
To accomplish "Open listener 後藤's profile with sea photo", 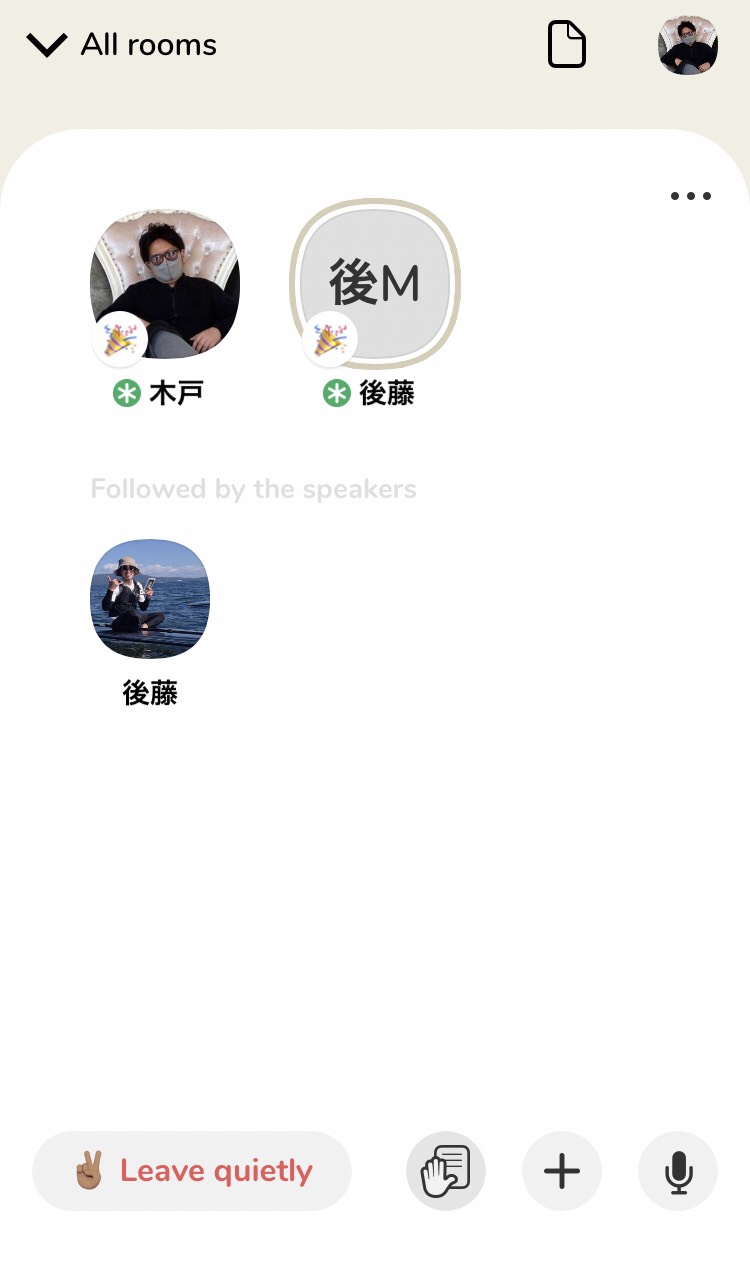I will pyautogui.click(x=150, y=599).
